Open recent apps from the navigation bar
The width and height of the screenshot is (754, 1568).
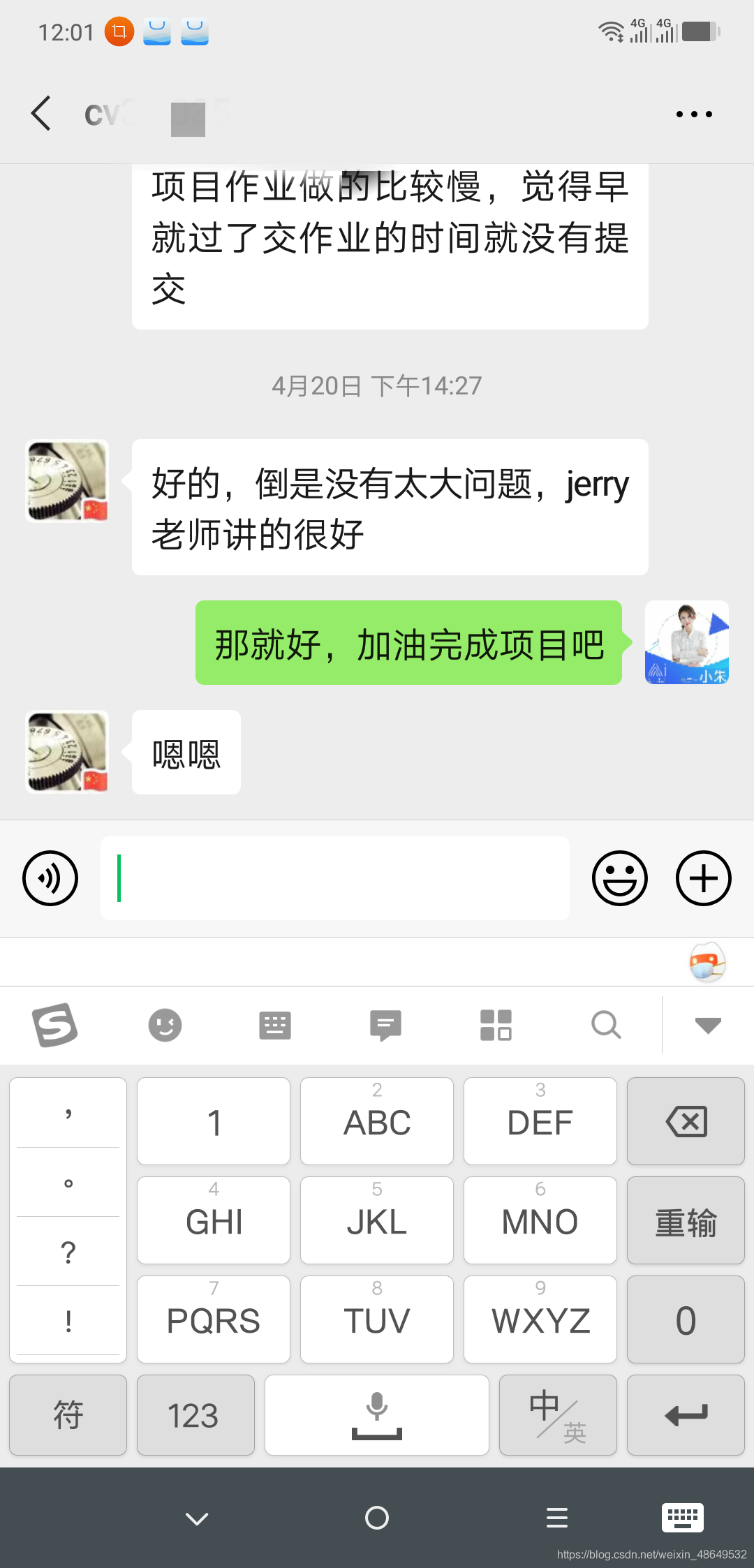pyautogui.click(x=556, y=1517)
